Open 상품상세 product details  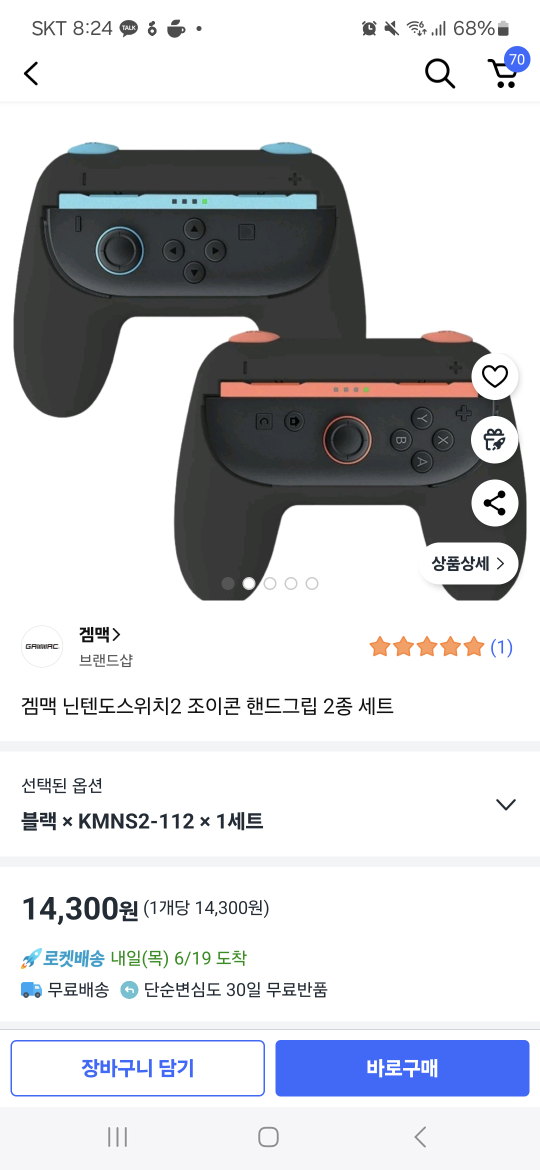coord(468,563)
